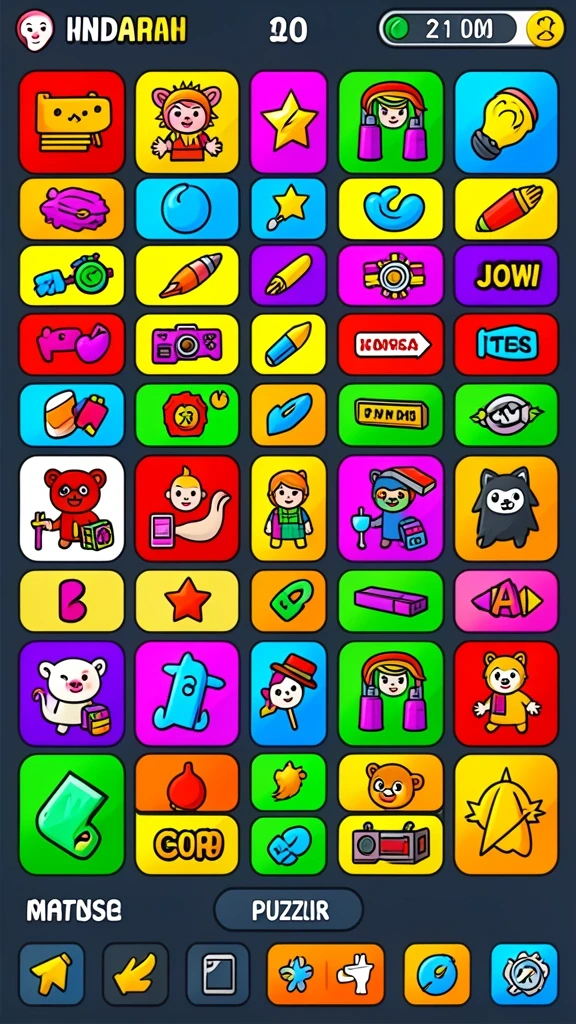Select the purple JOWI tile
576x1024 pixels.
(x=506, y=276)
